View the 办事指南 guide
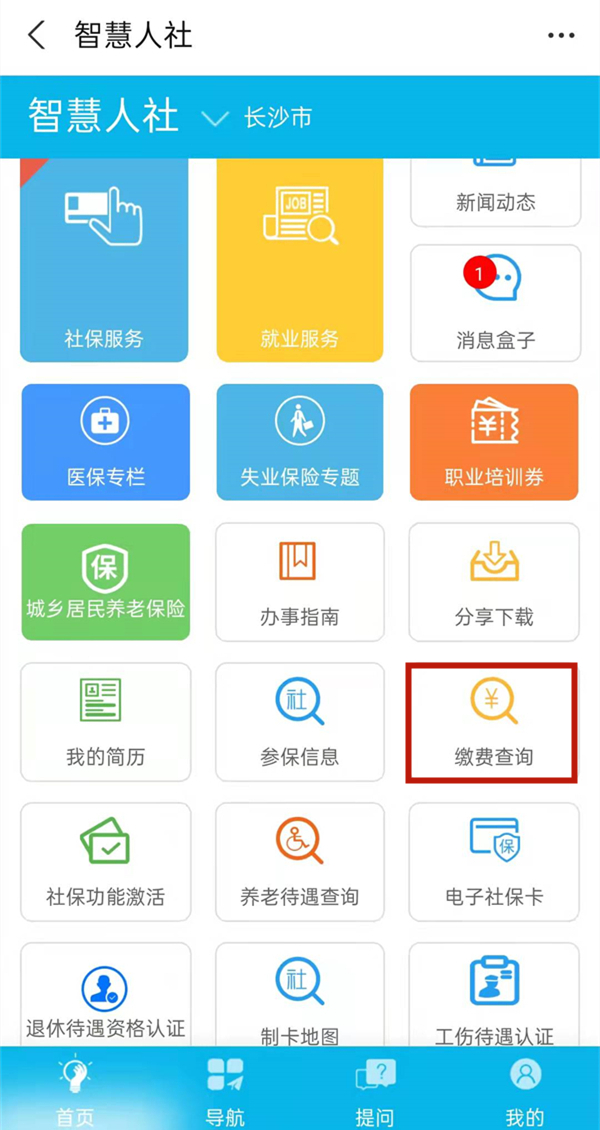Screen dimensions: 600x1130 coord(300,582)
